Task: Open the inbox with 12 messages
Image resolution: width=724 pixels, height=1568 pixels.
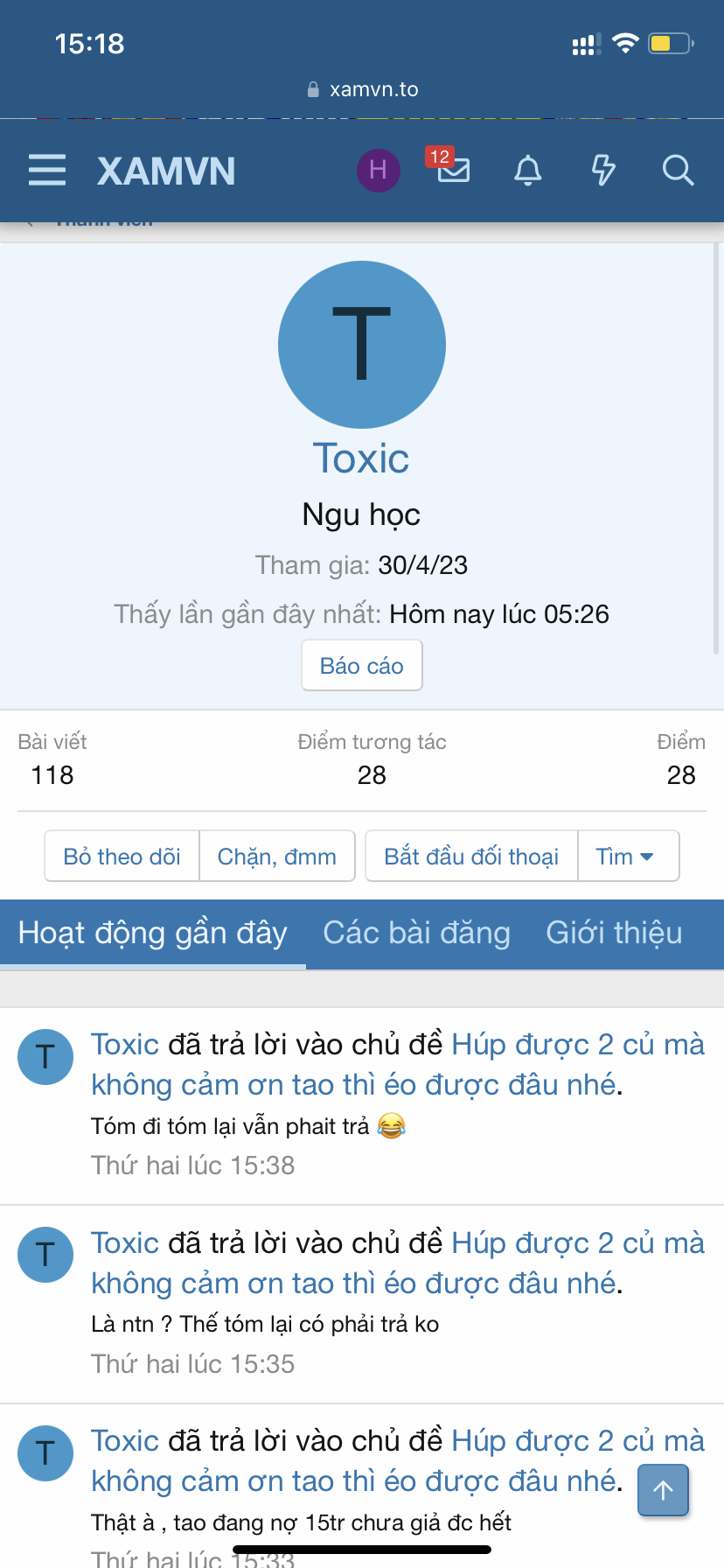Action: coord(453,168)
